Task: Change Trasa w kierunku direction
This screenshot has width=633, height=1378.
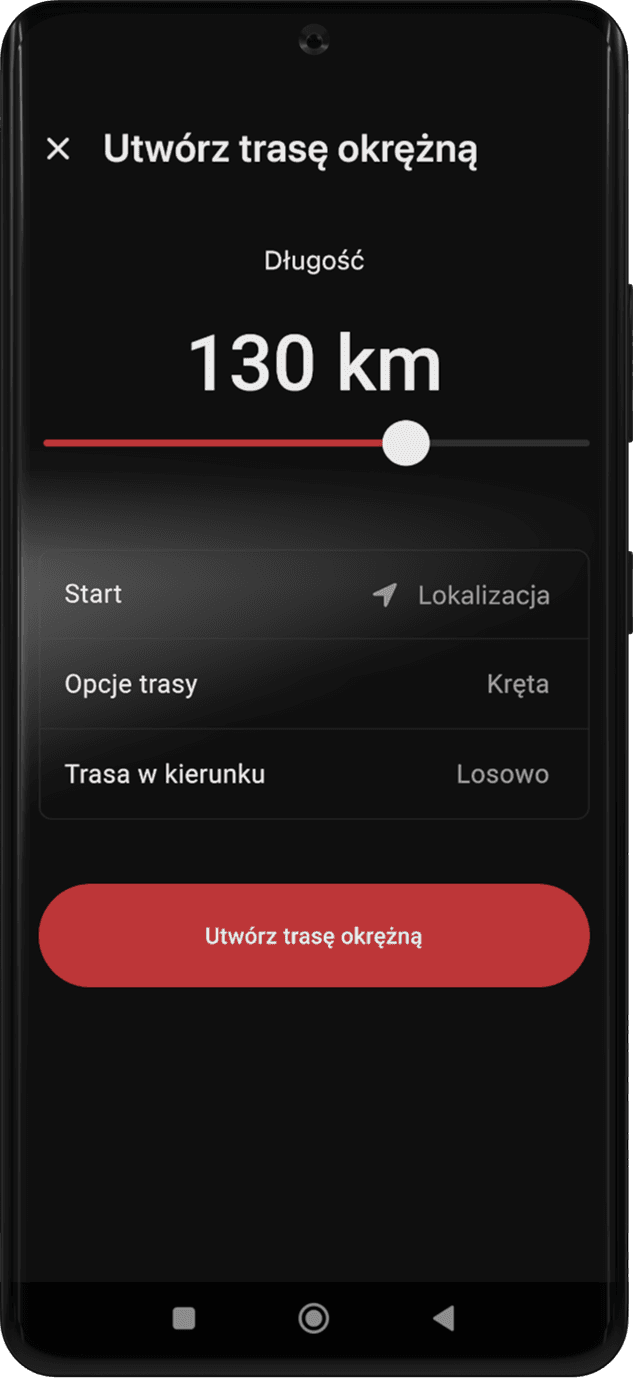Action: coord(314,774)
